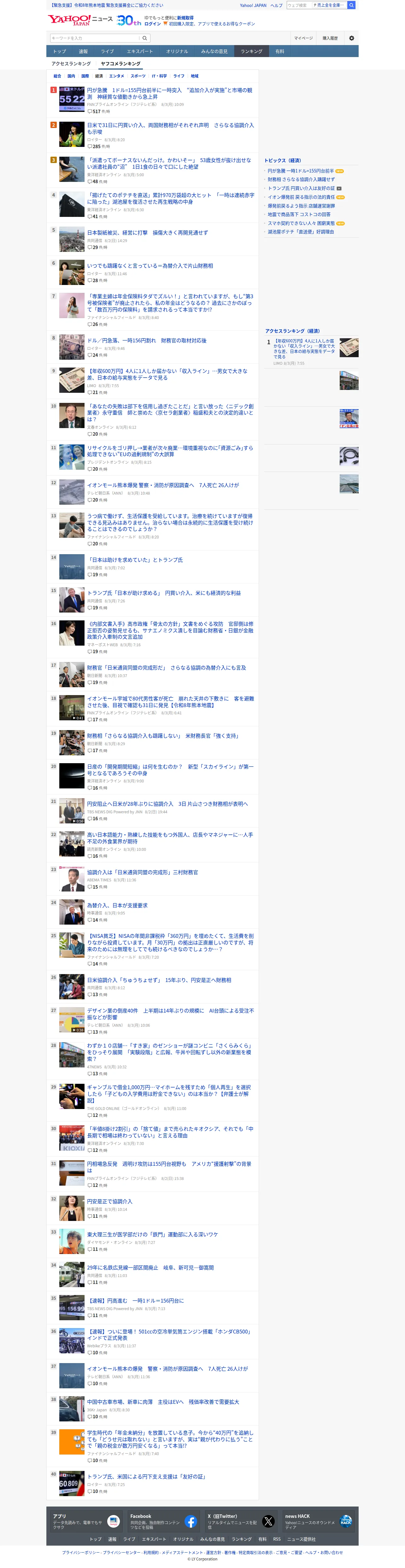Open the ログイン link
The width and height of the screenshot is (405, 1568).
click(152, 24)
